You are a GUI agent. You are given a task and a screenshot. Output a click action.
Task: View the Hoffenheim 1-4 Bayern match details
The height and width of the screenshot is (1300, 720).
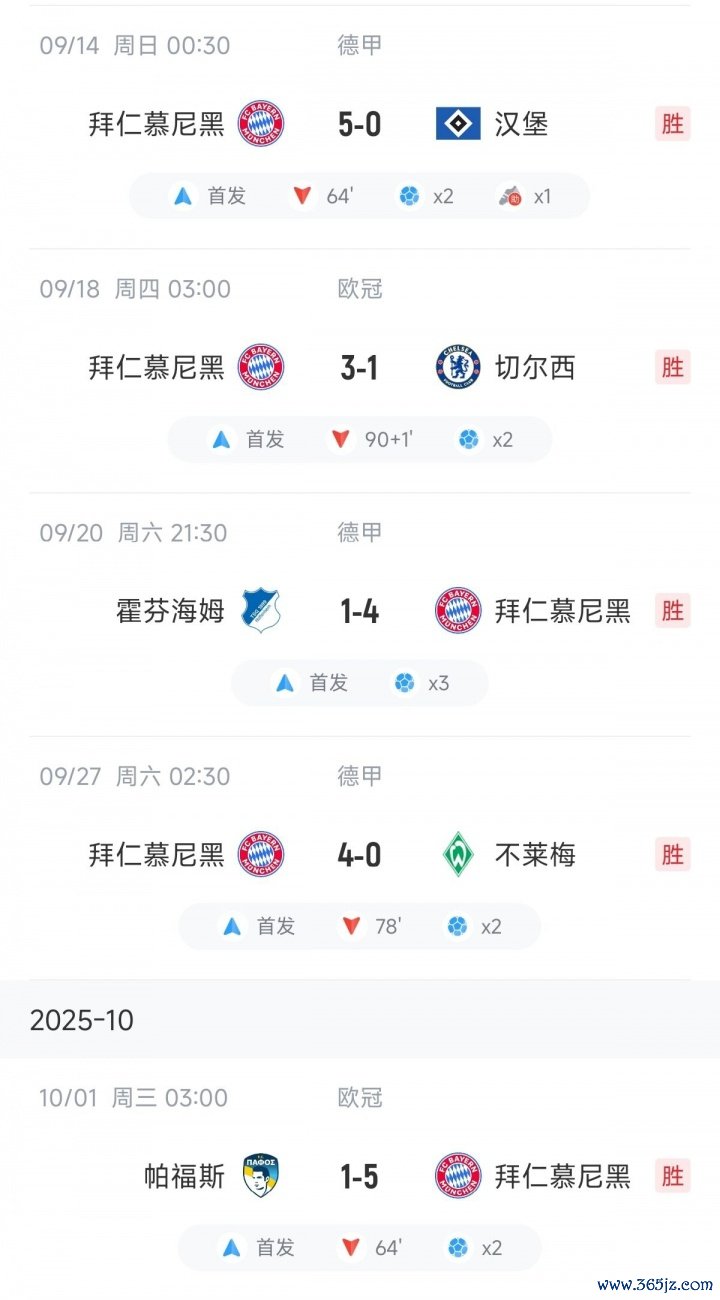[x=360, y=611]
